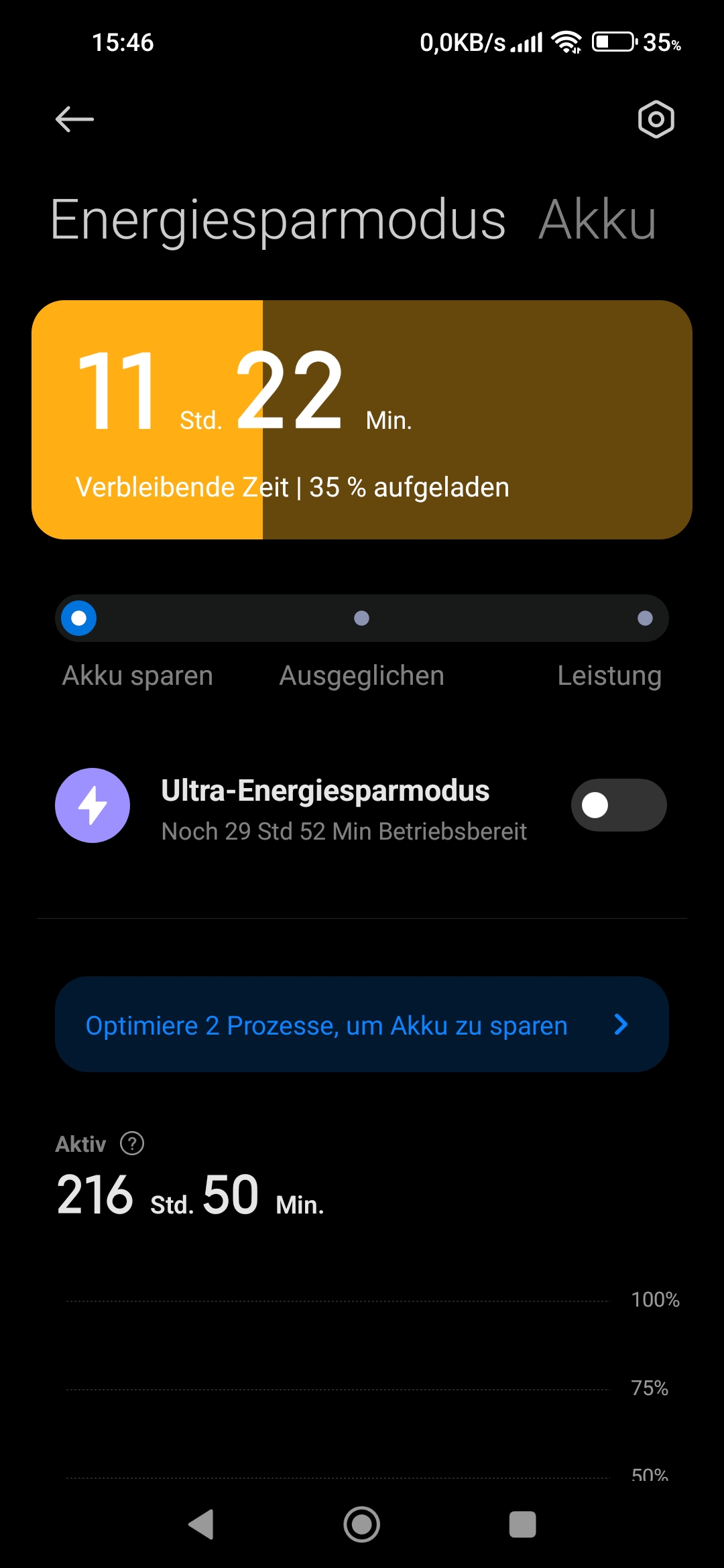
Task: Select the Akku sparen mode
Action: click(x=79, y=618)
